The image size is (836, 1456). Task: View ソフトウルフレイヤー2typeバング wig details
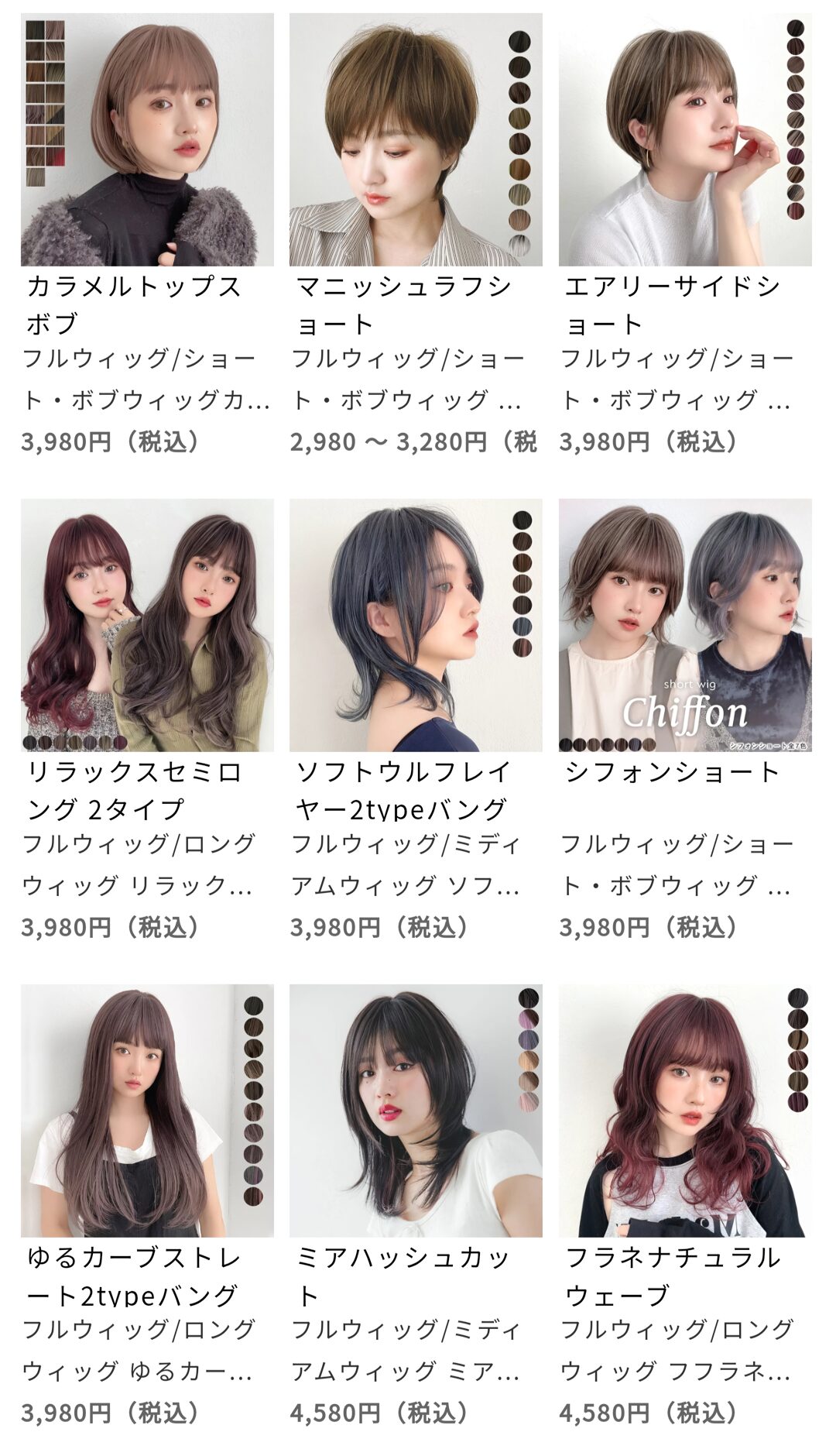click(416, 625)
